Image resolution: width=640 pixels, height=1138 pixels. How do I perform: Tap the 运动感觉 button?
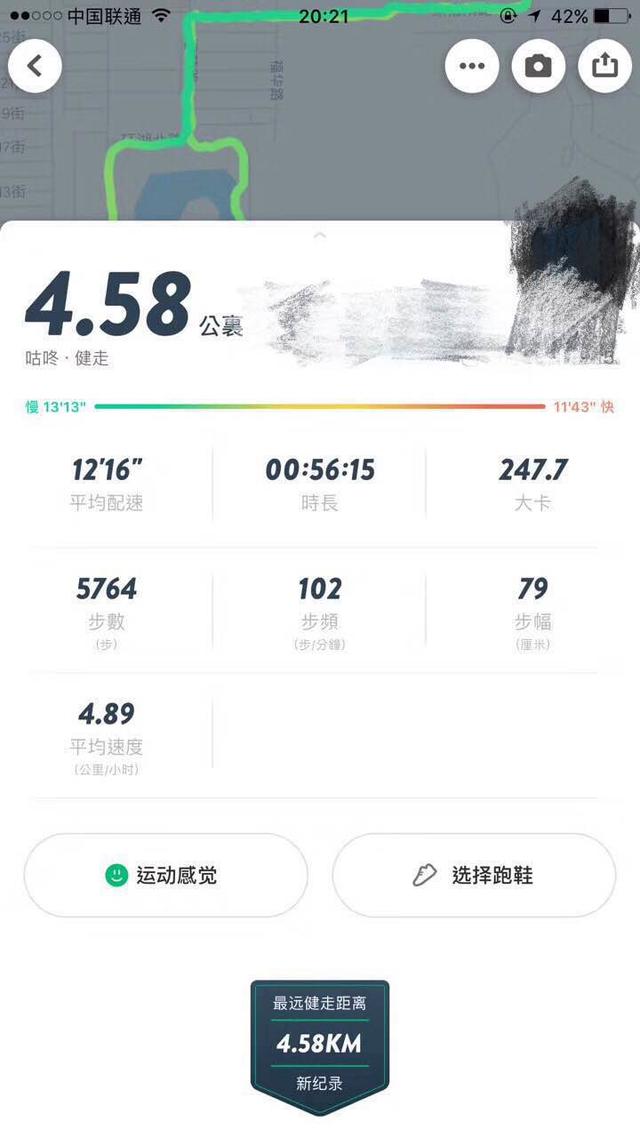(x=165, y=875)
